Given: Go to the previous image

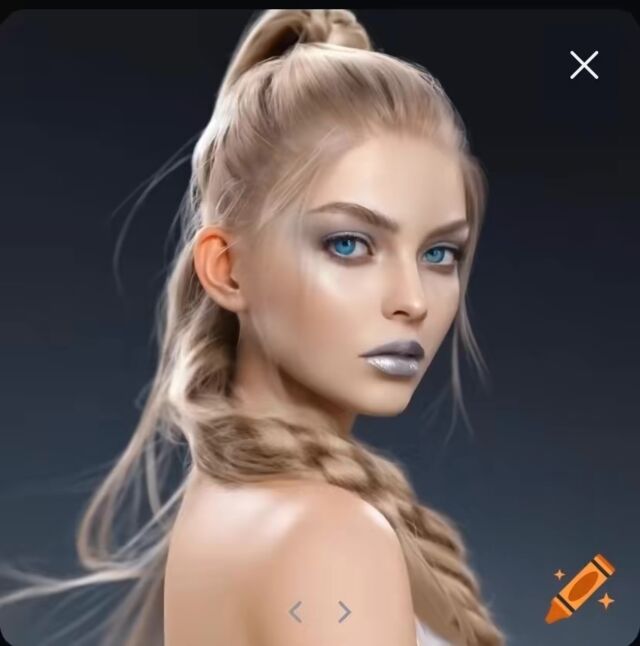Looking at the screenshot, I should [296, 611].
